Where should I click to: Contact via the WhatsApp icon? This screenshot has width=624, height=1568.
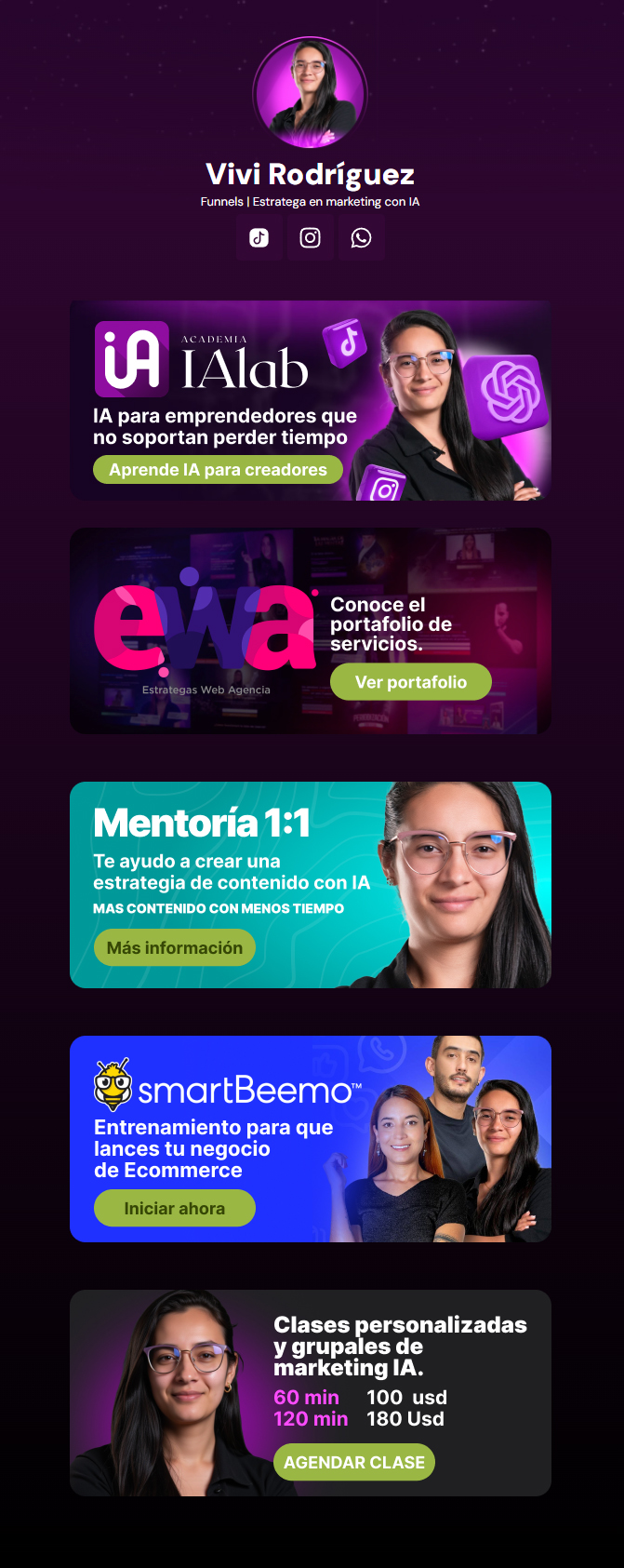[361, 238]
